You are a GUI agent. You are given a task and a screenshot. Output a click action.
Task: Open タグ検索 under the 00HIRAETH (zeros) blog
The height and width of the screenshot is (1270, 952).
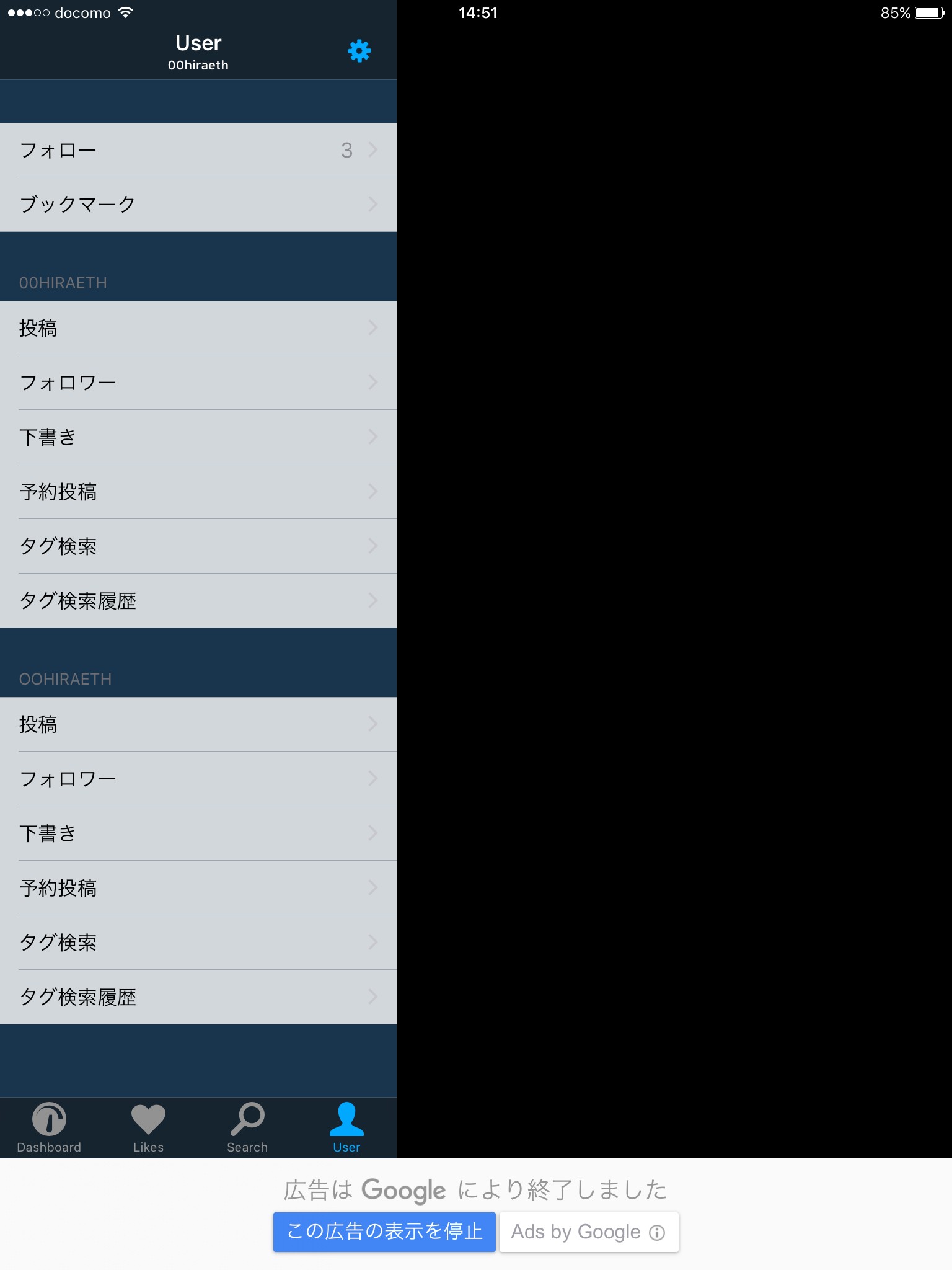pyautogui.click(x=198, y=546)
